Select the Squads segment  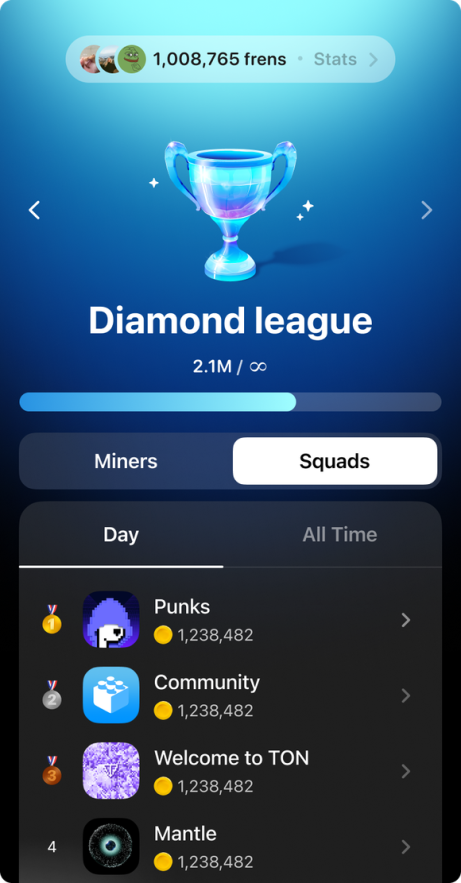coord(335,461)
